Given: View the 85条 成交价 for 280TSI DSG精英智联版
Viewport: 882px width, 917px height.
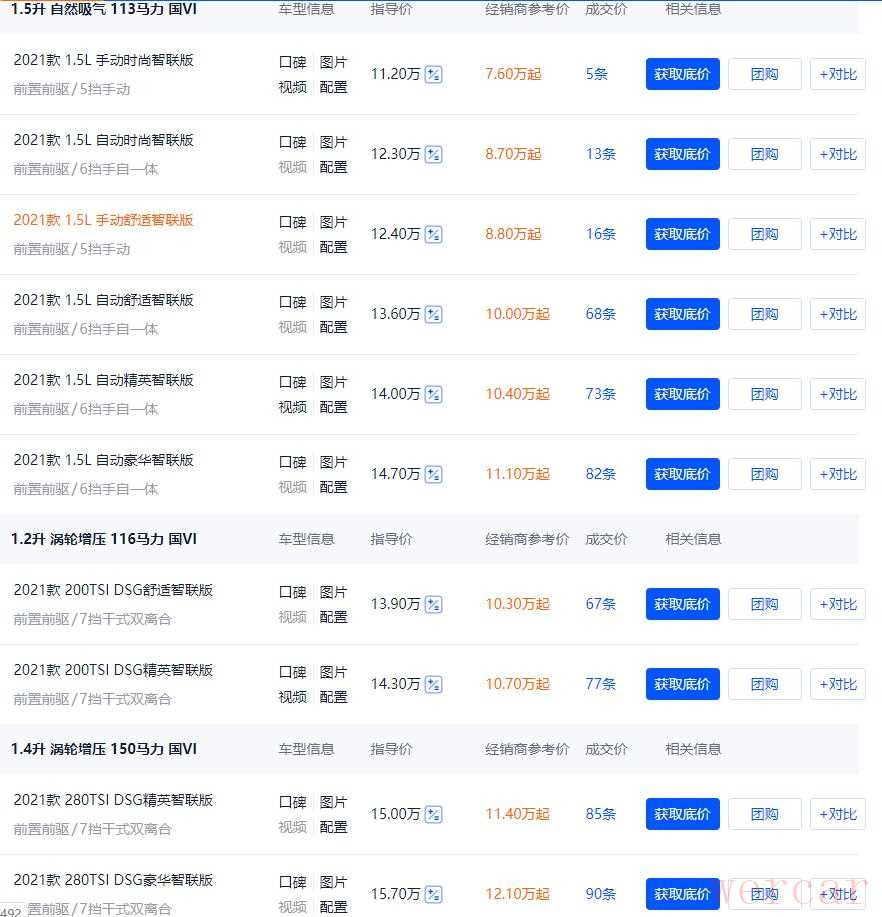Looking at the screenshot, I should tap(600, 814).
